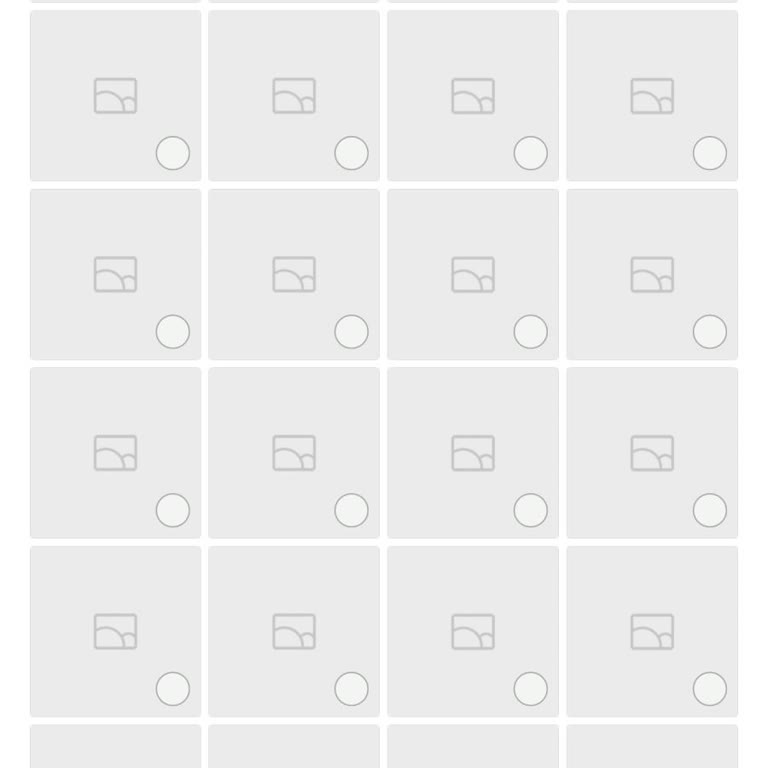Open the second thumbnail in the third full row
This screenshot has width=768, height=768.
[x=294, y=452]
